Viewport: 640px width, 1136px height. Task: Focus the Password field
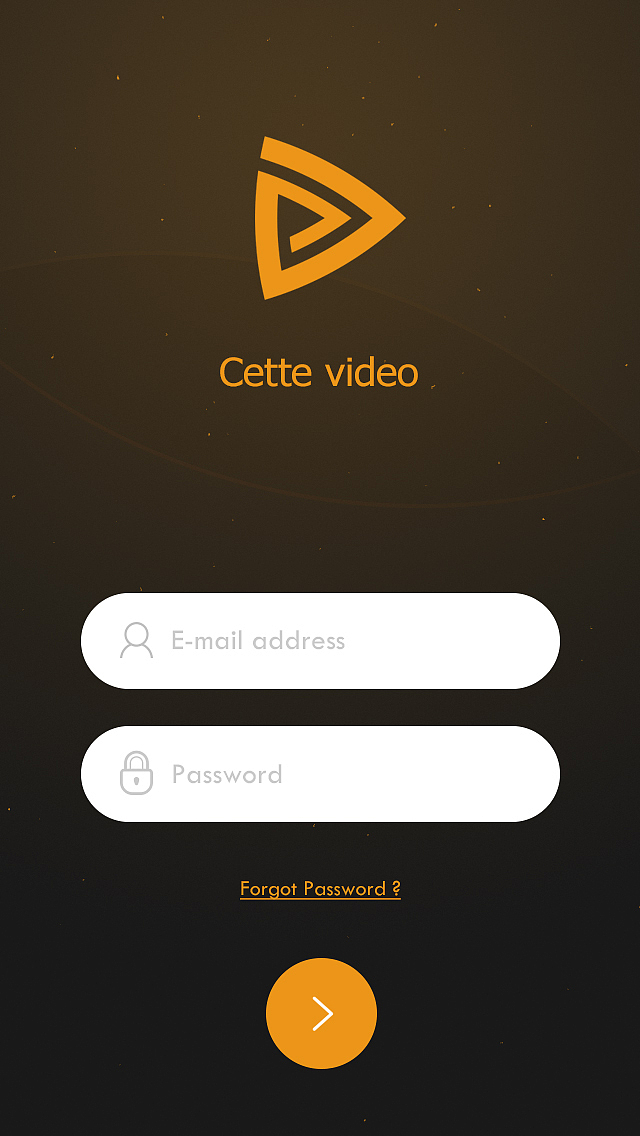[x=320, y=774]
